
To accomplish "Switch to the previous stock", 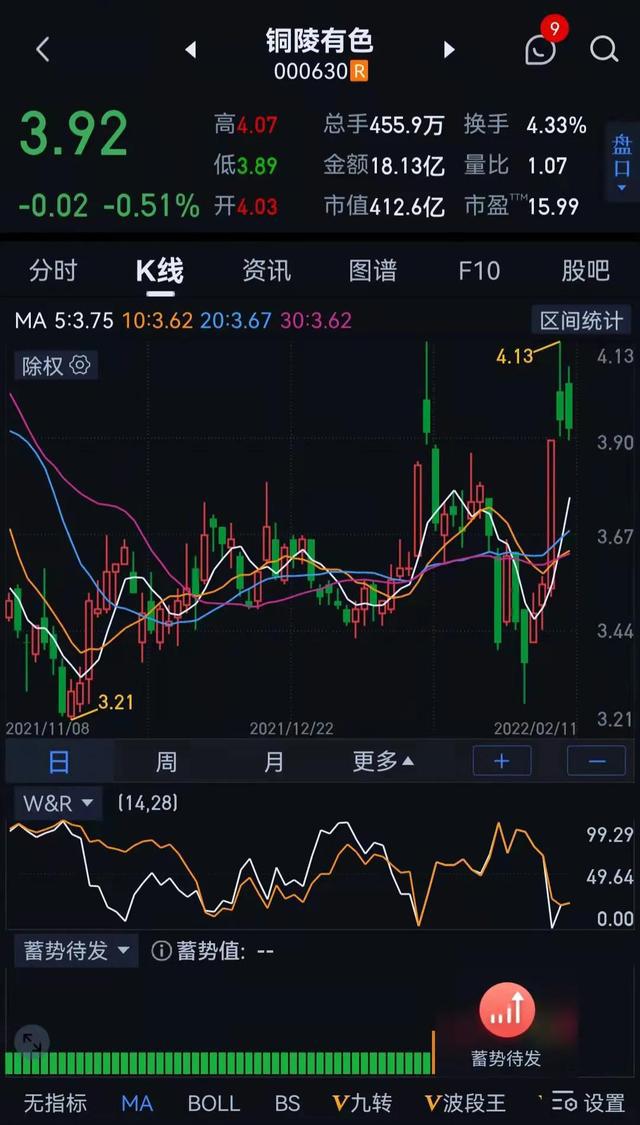I will click(190, 50).
